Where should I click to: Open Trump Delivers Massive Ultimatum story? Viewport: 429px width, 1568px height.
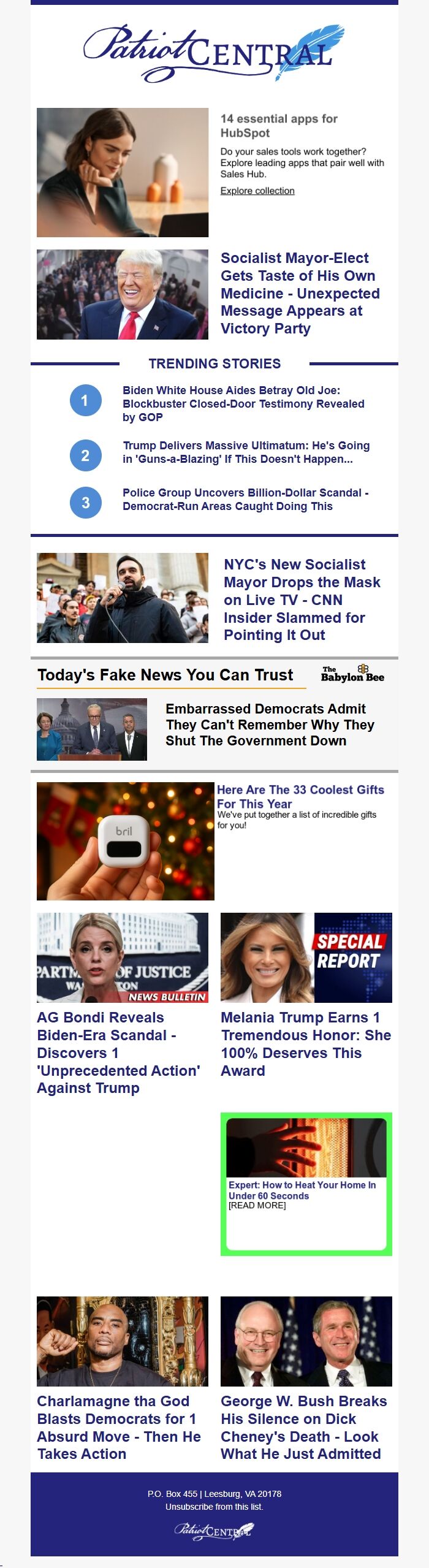pyautogui.click(x=246, y=452)
